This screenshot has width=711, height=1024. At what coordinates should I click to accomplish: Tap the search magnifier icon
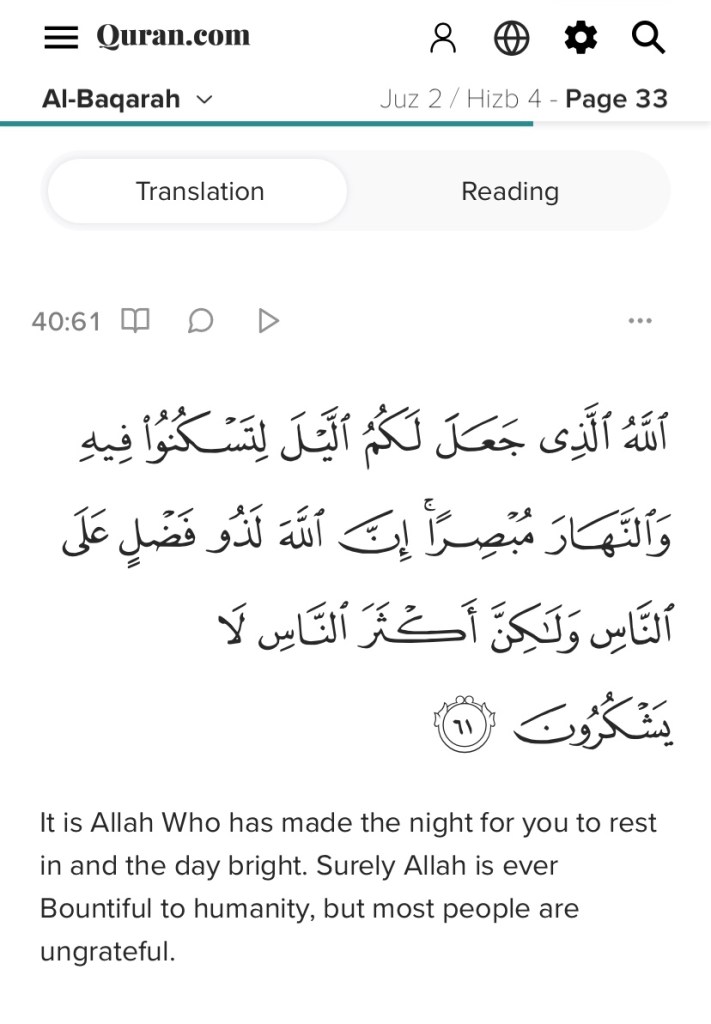click(649, 38)
